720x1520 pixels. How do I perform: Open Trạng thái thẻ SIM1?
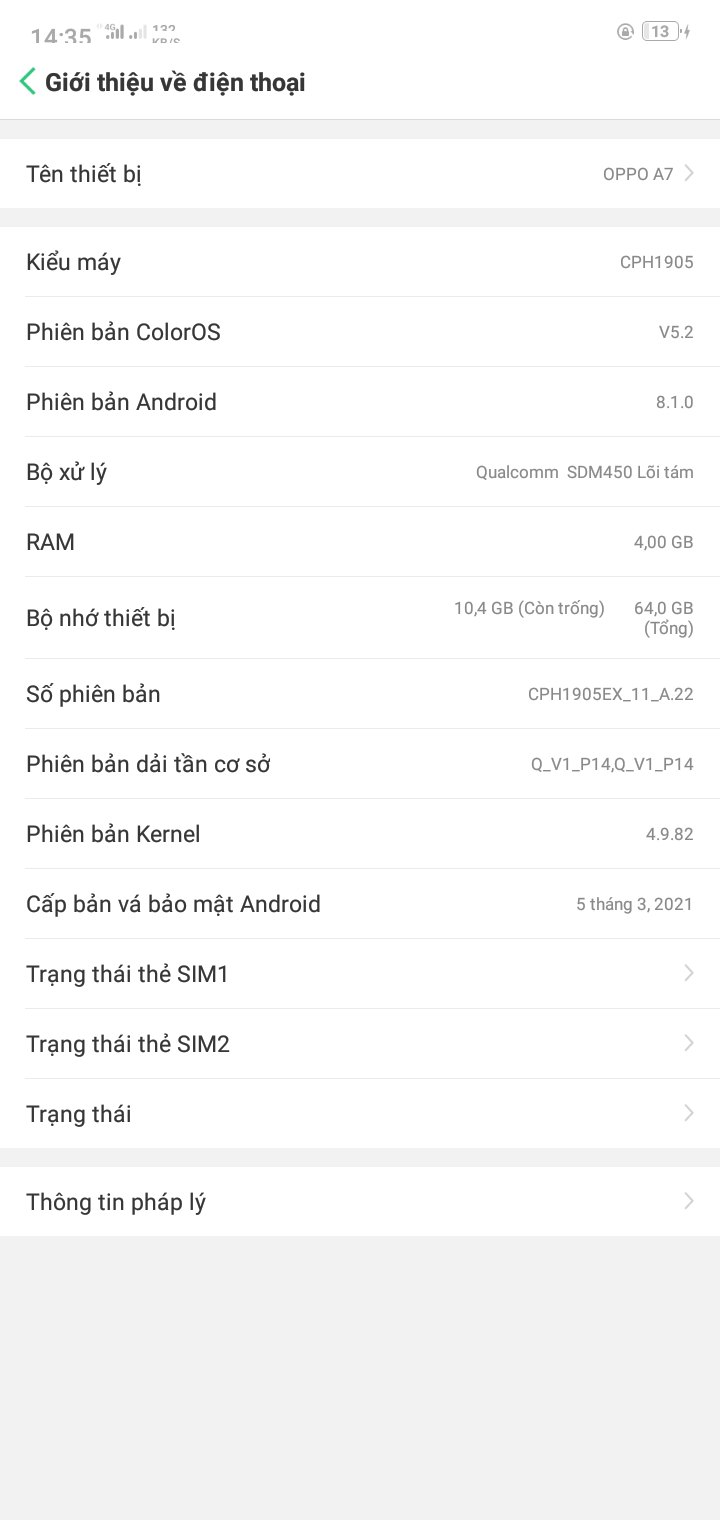[x=360, y=973]
